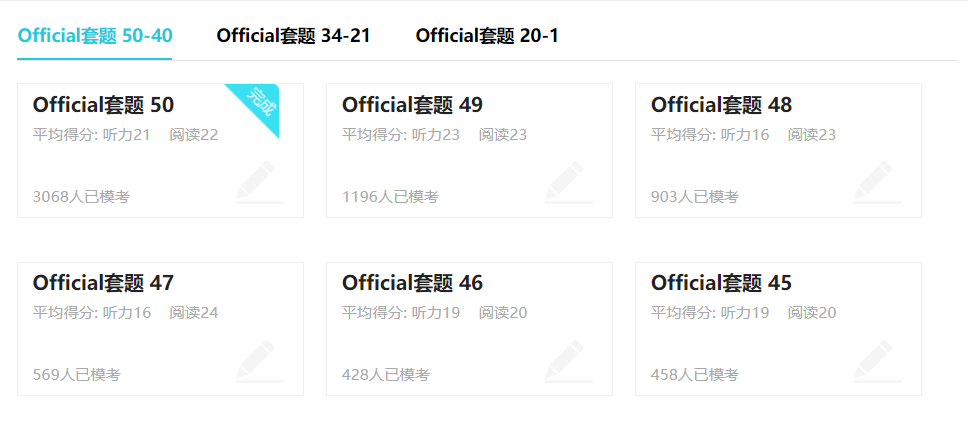Switch to the Official套题 34-21 tab
Viewport: 968px width, 432px height.
[293, 36]
